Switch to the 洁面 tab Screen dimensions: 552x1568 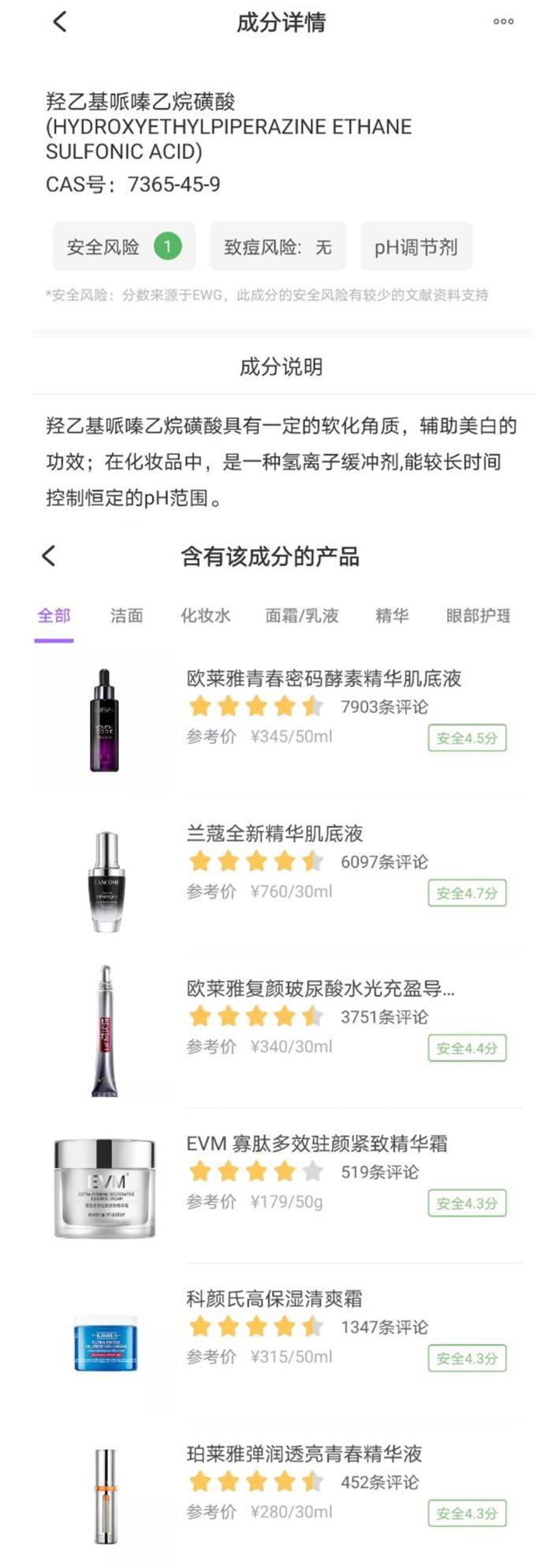(x=127, y=616)
